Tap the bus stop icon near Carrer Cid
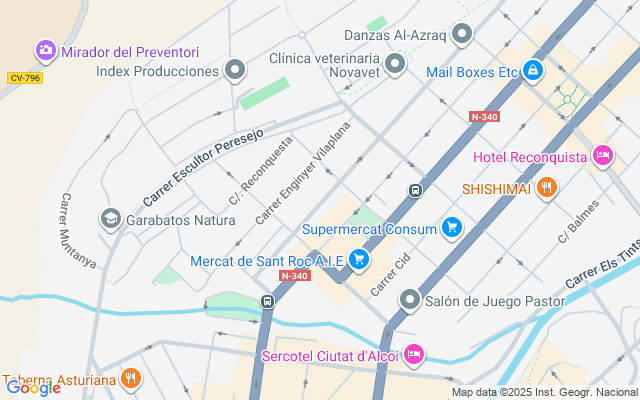Image resolution: width=640 pixels, height=400 pixels. pos(415,191)
